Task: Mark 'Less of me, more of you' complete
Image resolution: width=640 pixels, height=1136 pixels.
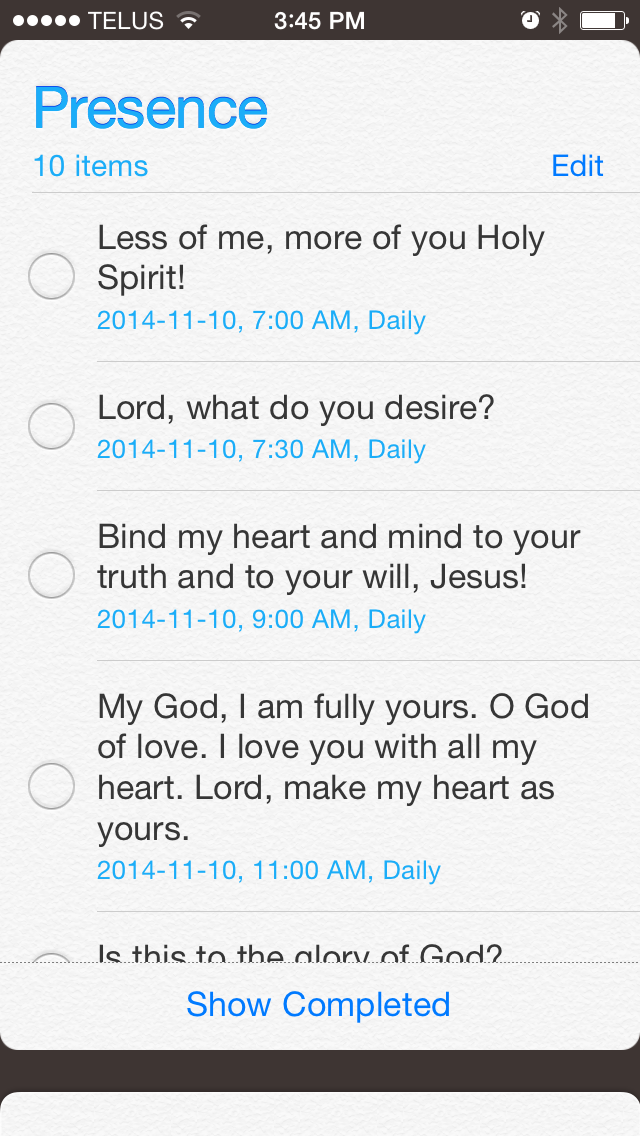Action: [x=51, y=277]
